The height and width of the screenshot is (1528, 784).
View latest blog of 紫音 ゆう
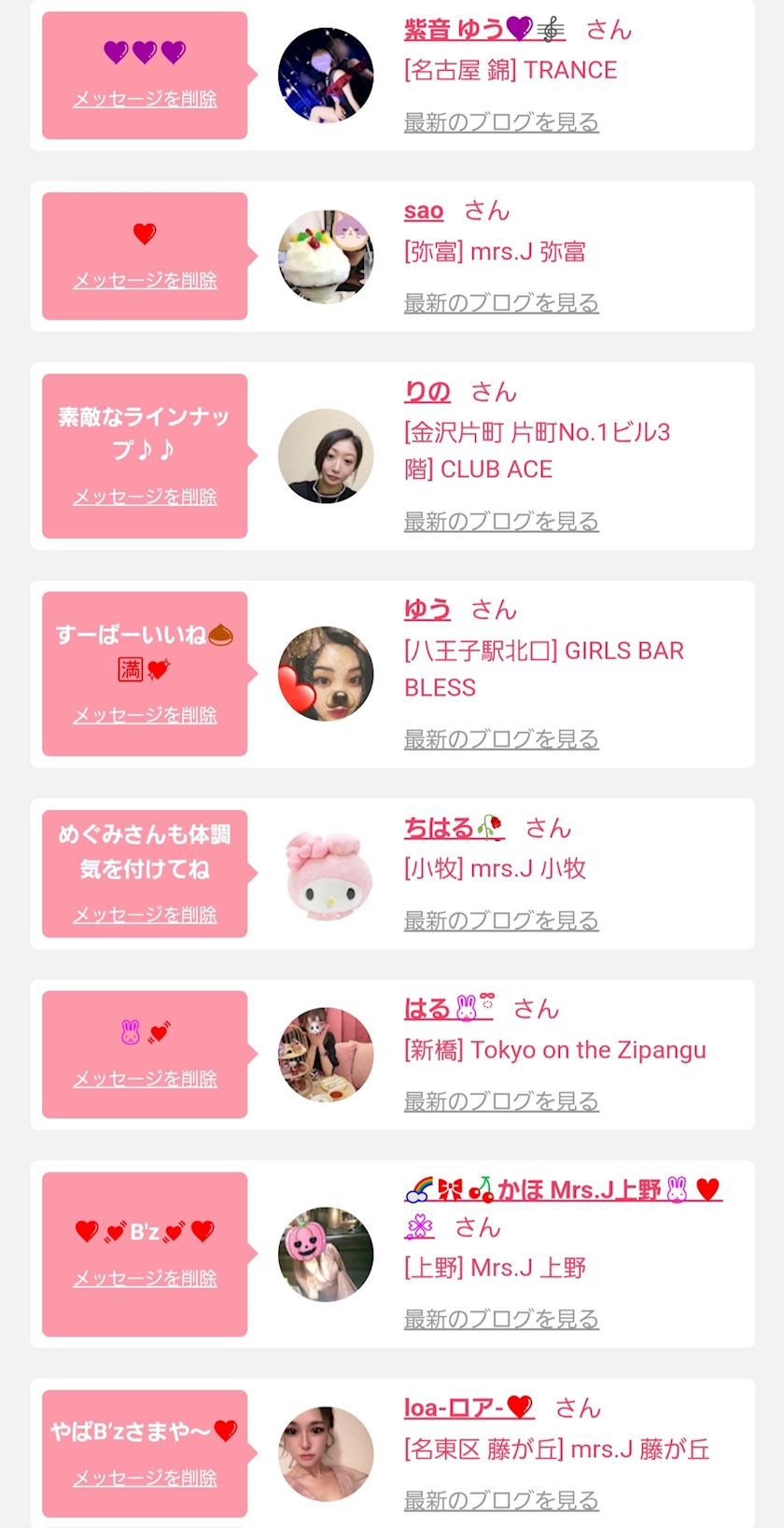tap(501, 122)
